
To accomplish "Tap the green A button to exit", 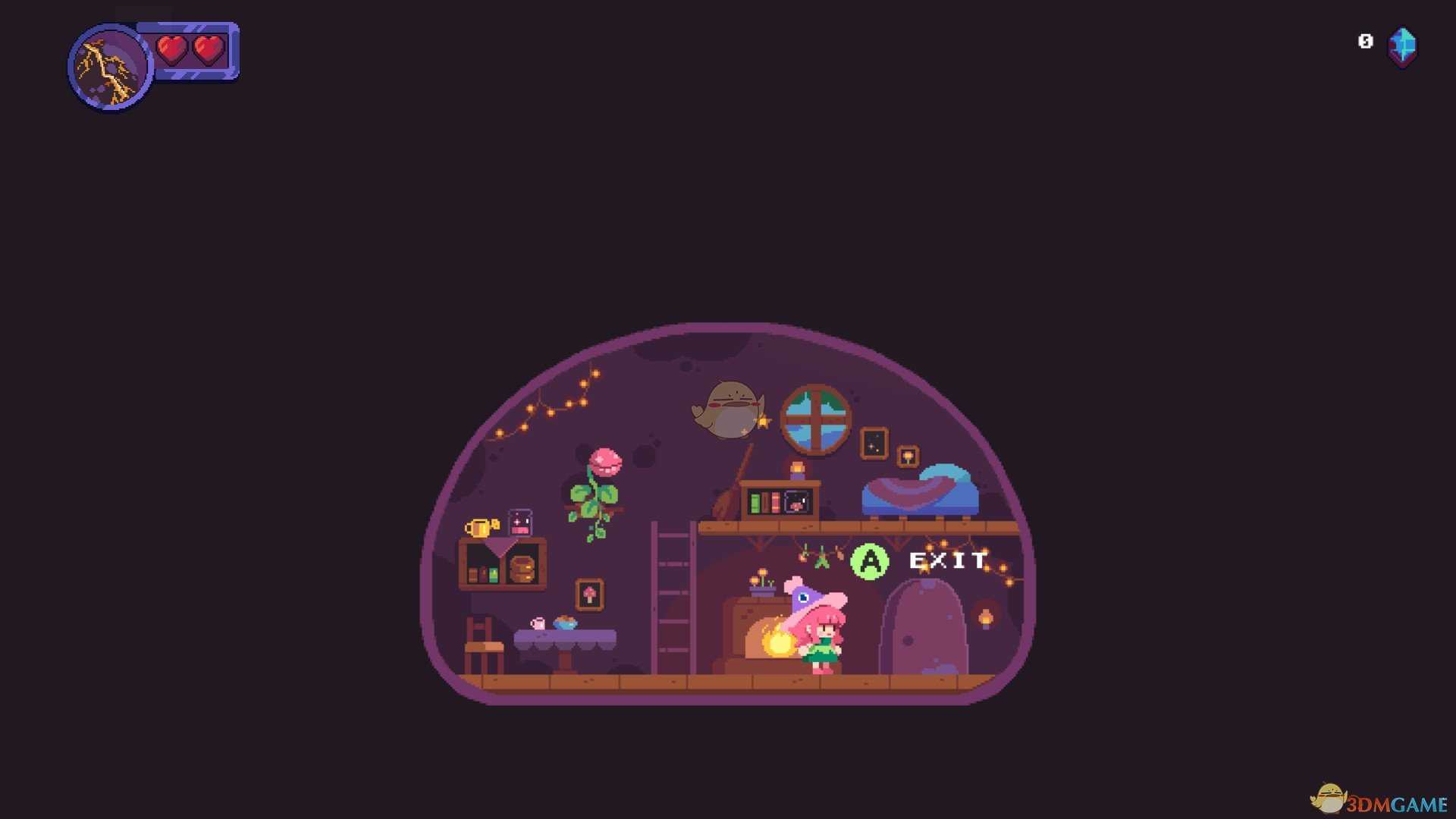I will 869,562.
